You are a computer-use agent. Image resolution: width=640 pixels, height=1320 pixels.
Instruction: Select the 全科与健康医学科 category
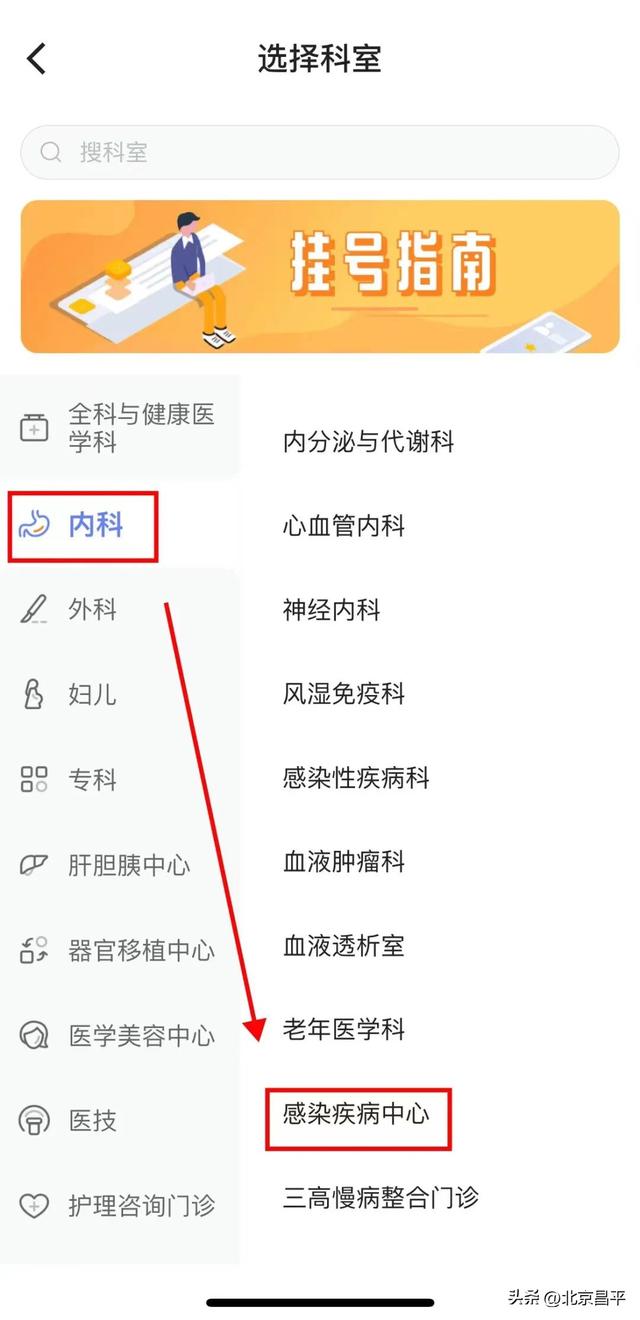coord(120,428)
